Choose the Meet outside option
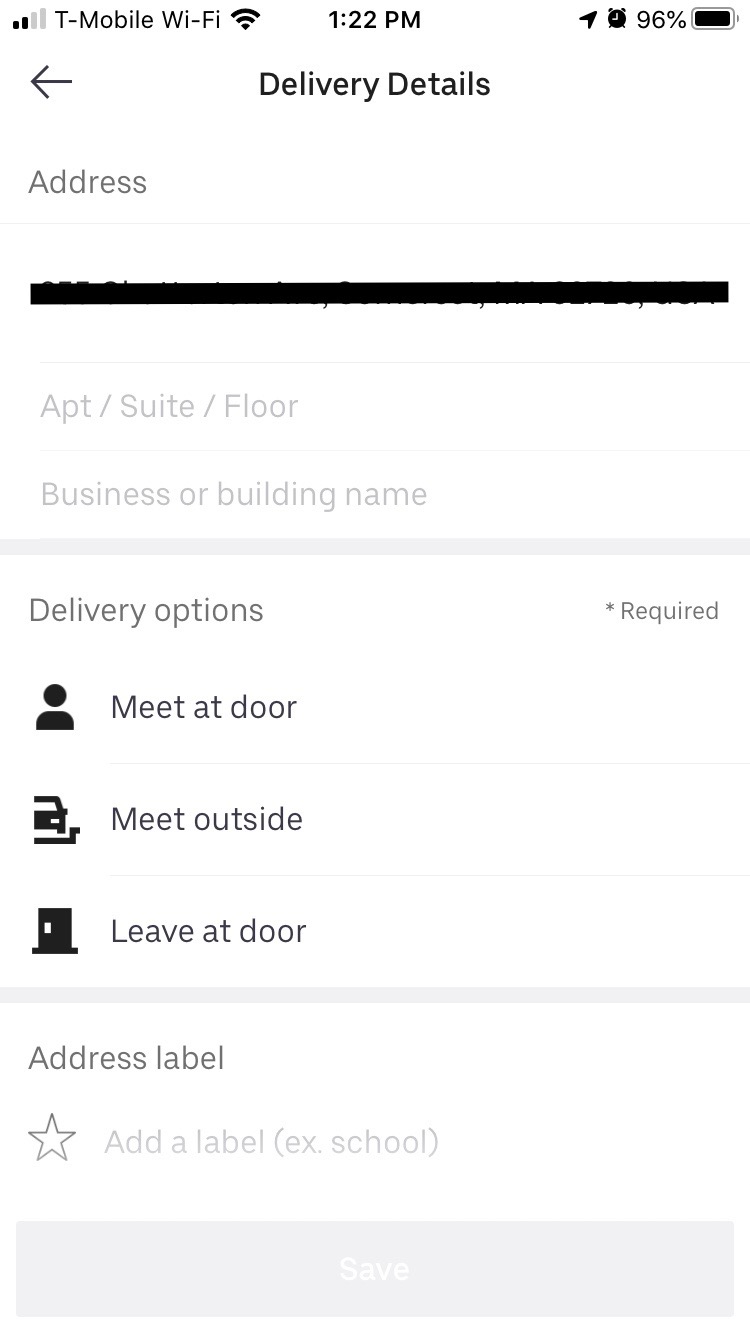750x1333 pixels. point(375,819)
